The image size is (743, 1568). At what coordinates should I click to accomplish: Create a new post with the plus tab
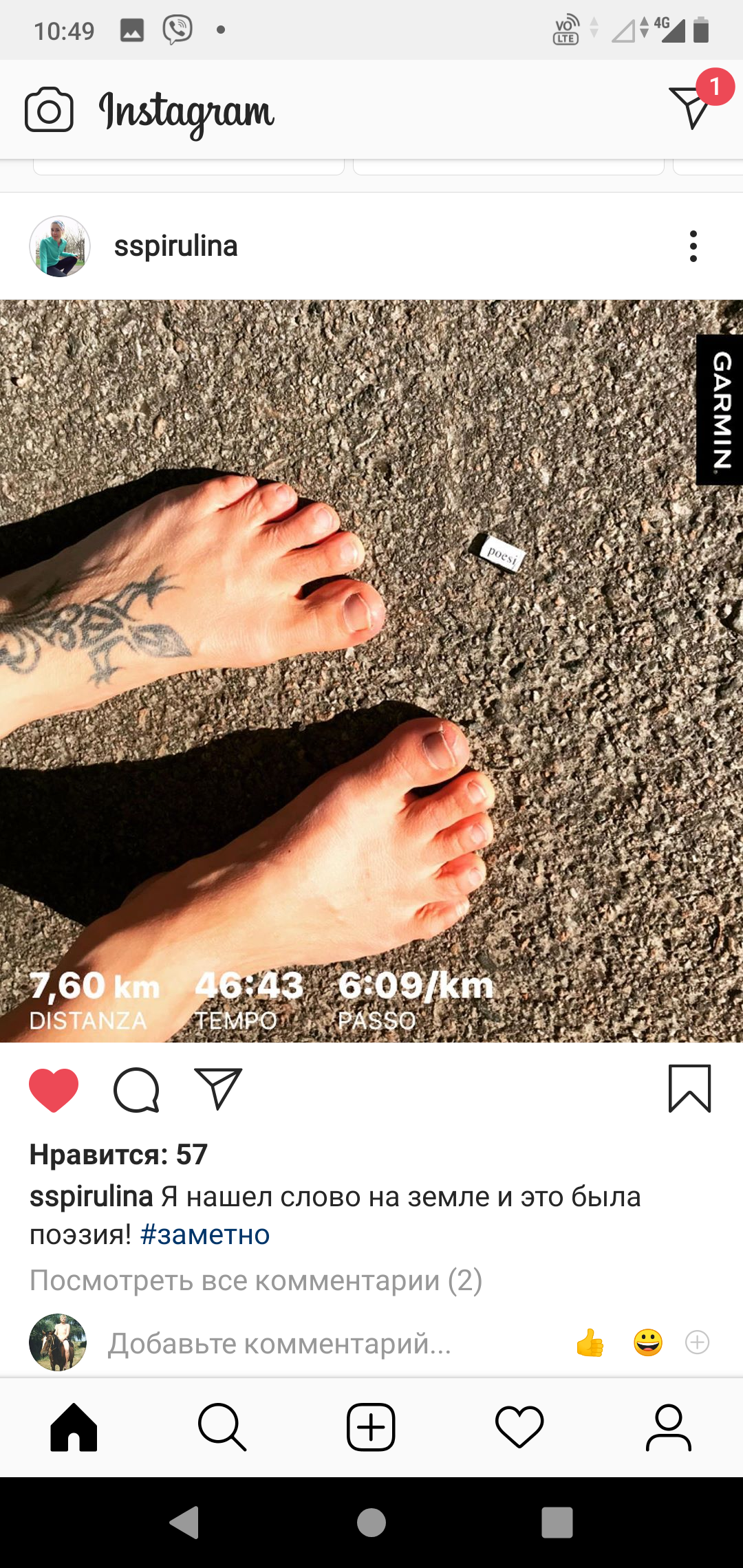(x=371, y=1427)
